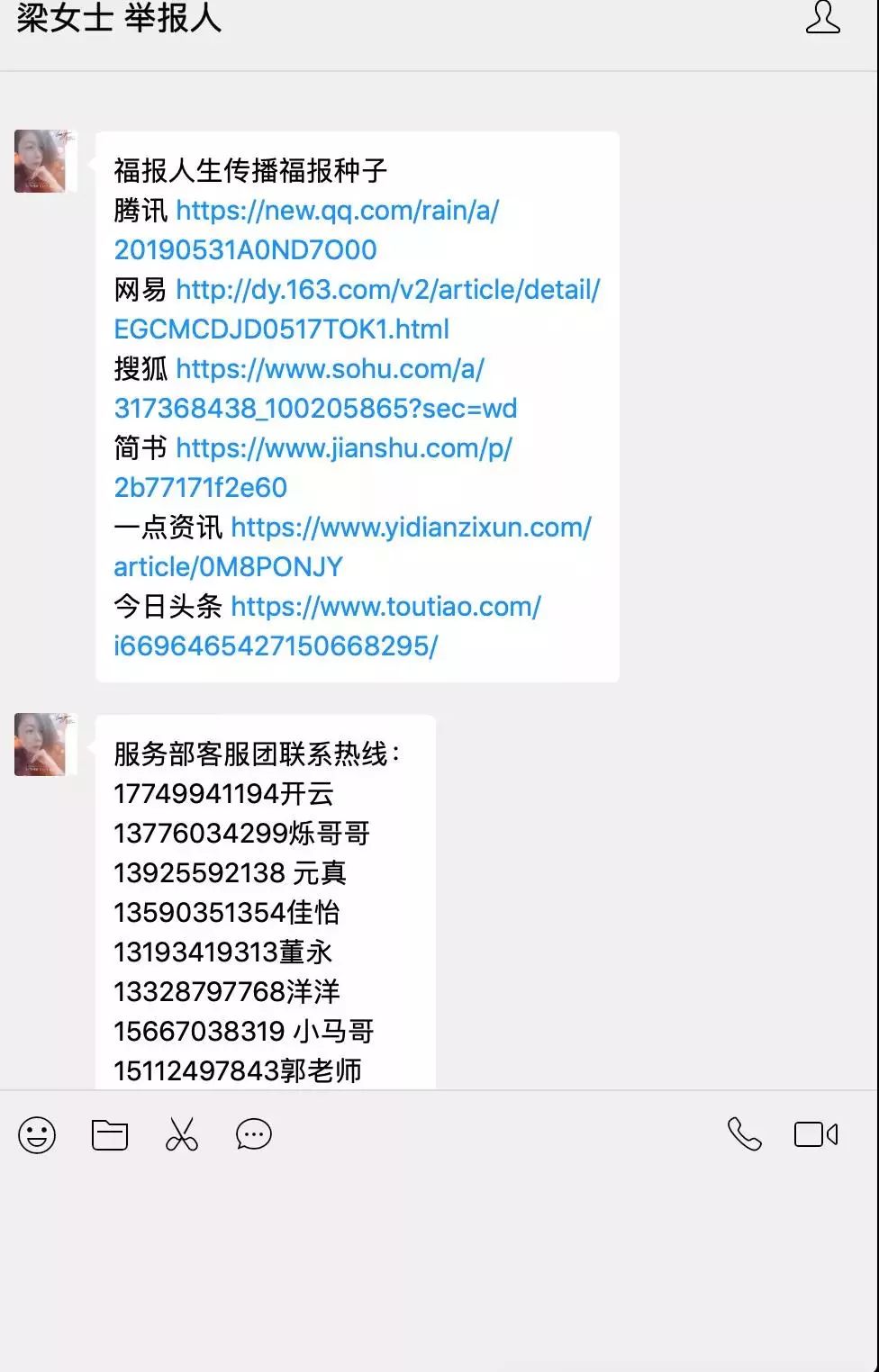Open the toutiao.com article link
The width and height of the screenshot is (879, 1372).
[385, 607]
